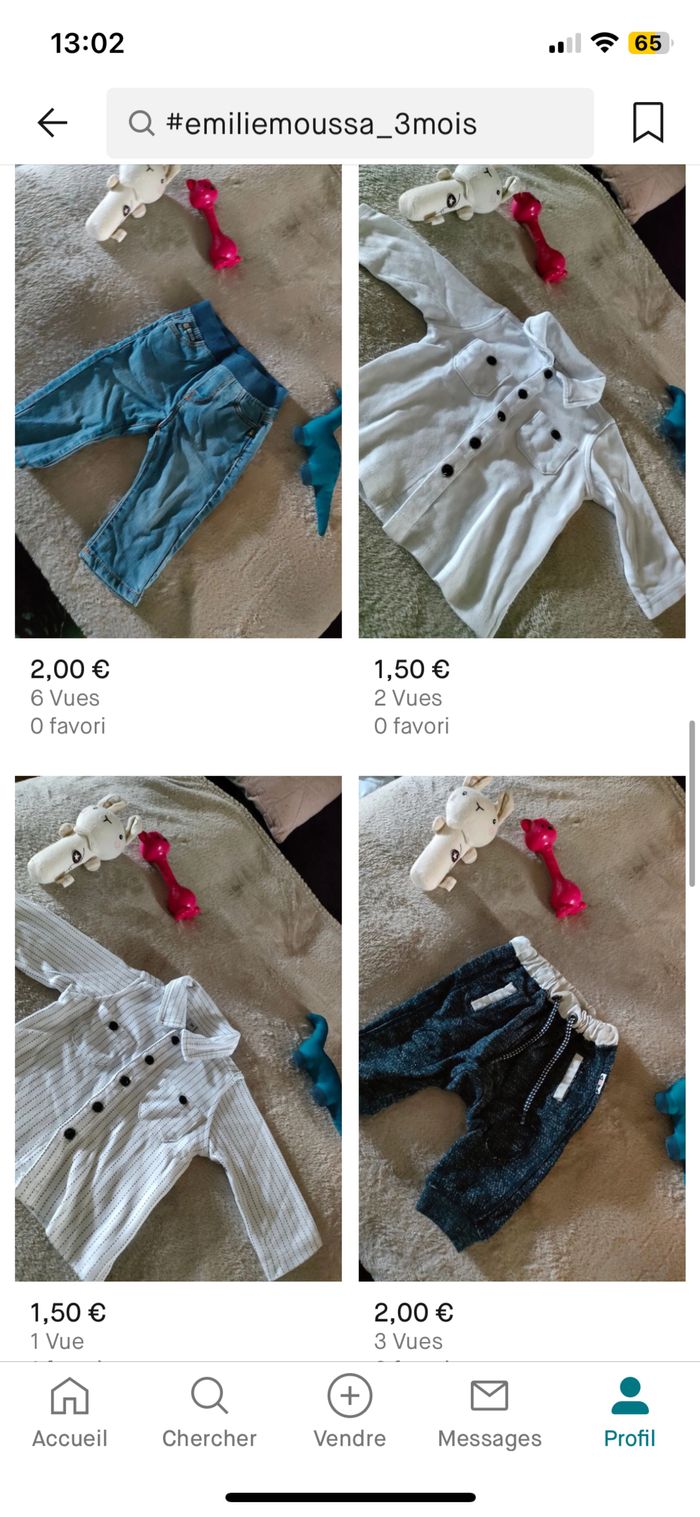The width and height of the screenshot is (700, 1517).
Task: Switch to the Accueil tab
Action: (69, 1412)
